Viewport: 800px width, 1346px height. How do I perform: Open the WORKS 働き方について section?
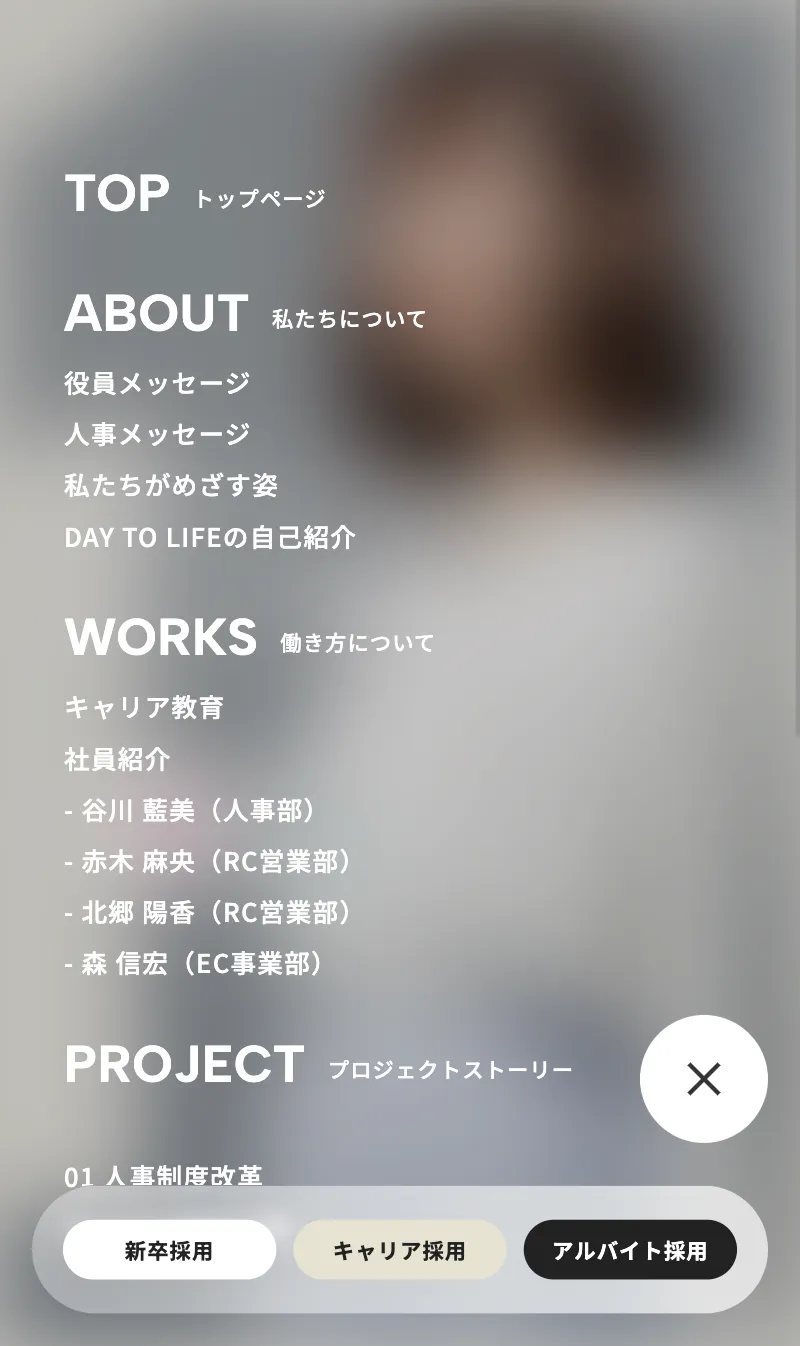click(249, 638)
